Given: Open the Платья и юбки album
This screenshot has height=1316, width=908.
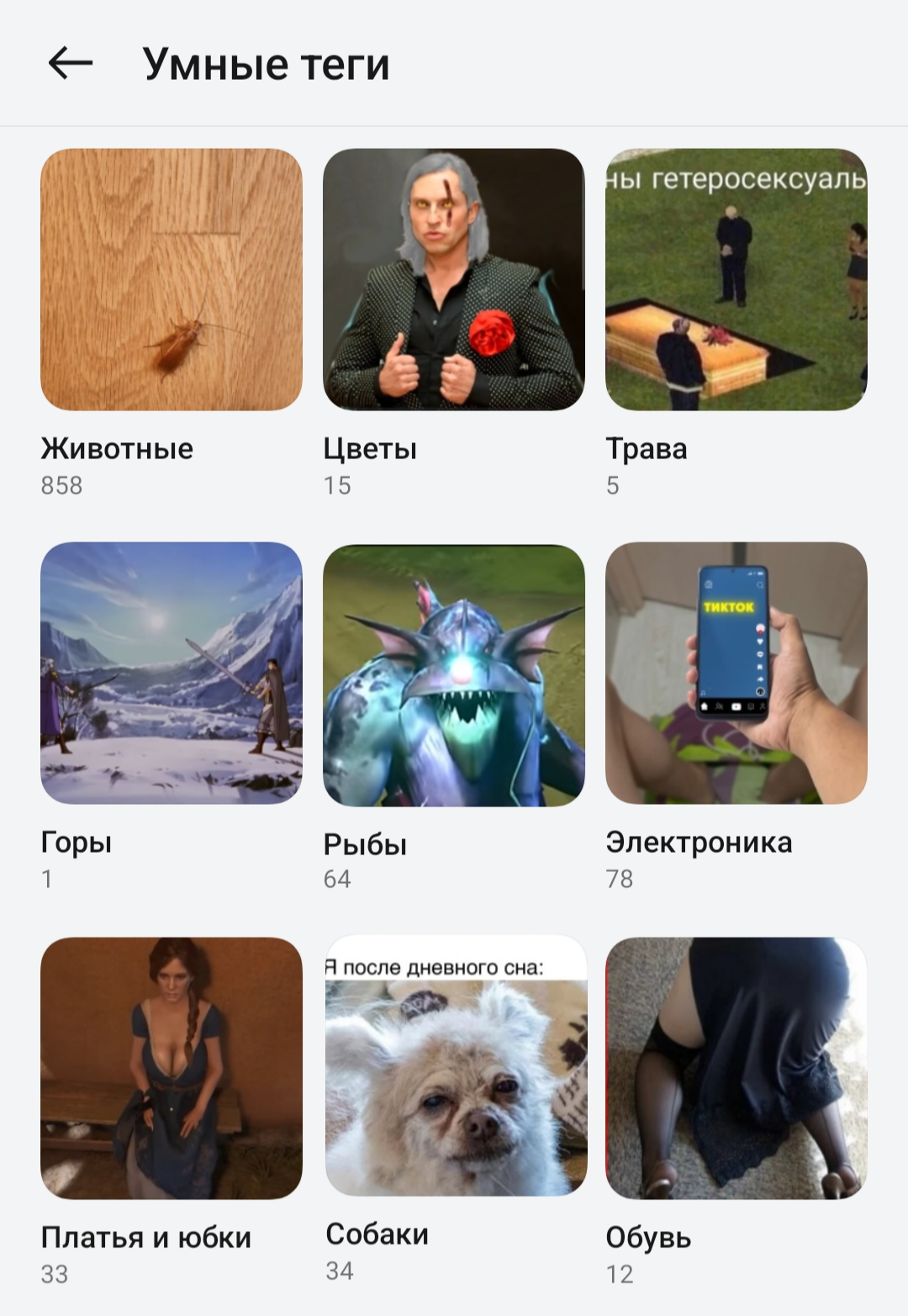Looking at the screenshot, I should click(x=172, y=1068).
